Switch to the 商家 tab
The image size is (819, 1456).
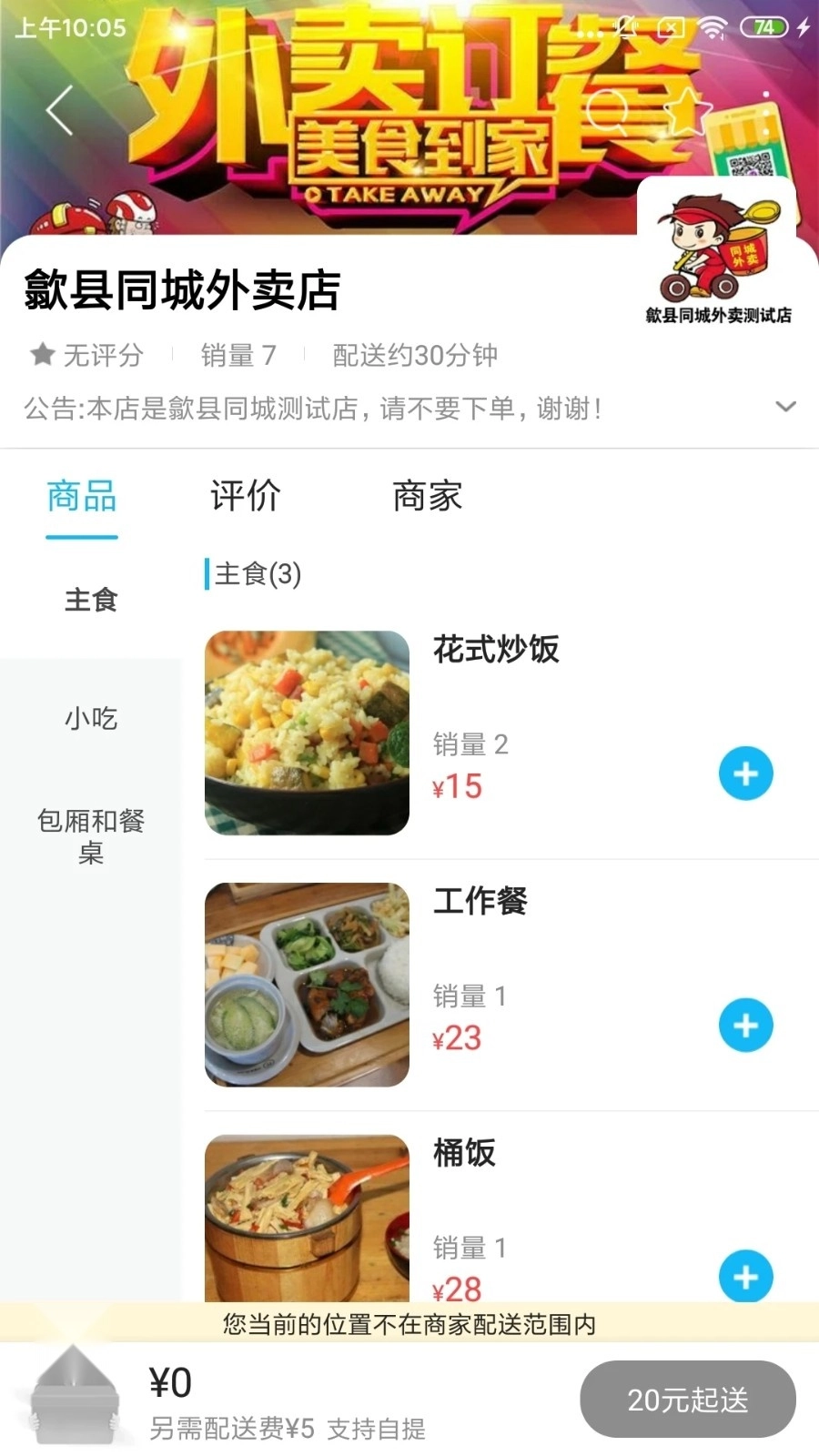pyautogui.click(x=427, y=497)
